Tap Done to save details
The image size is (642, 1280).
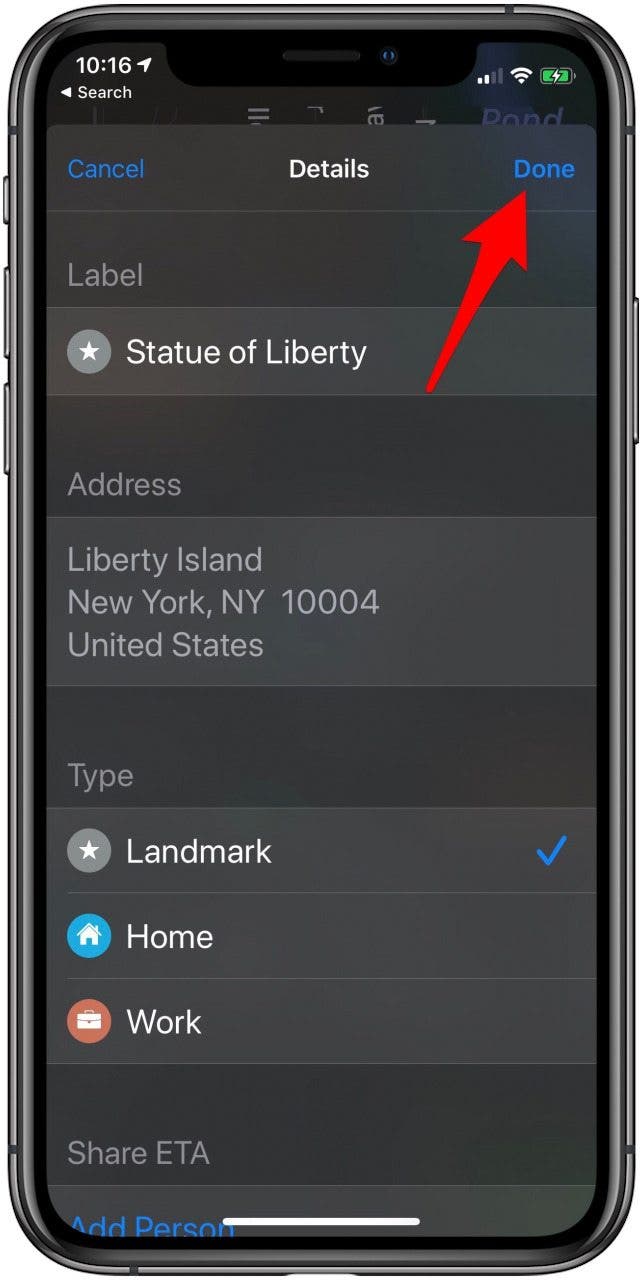pyautogui.click(x=543, y=169)
